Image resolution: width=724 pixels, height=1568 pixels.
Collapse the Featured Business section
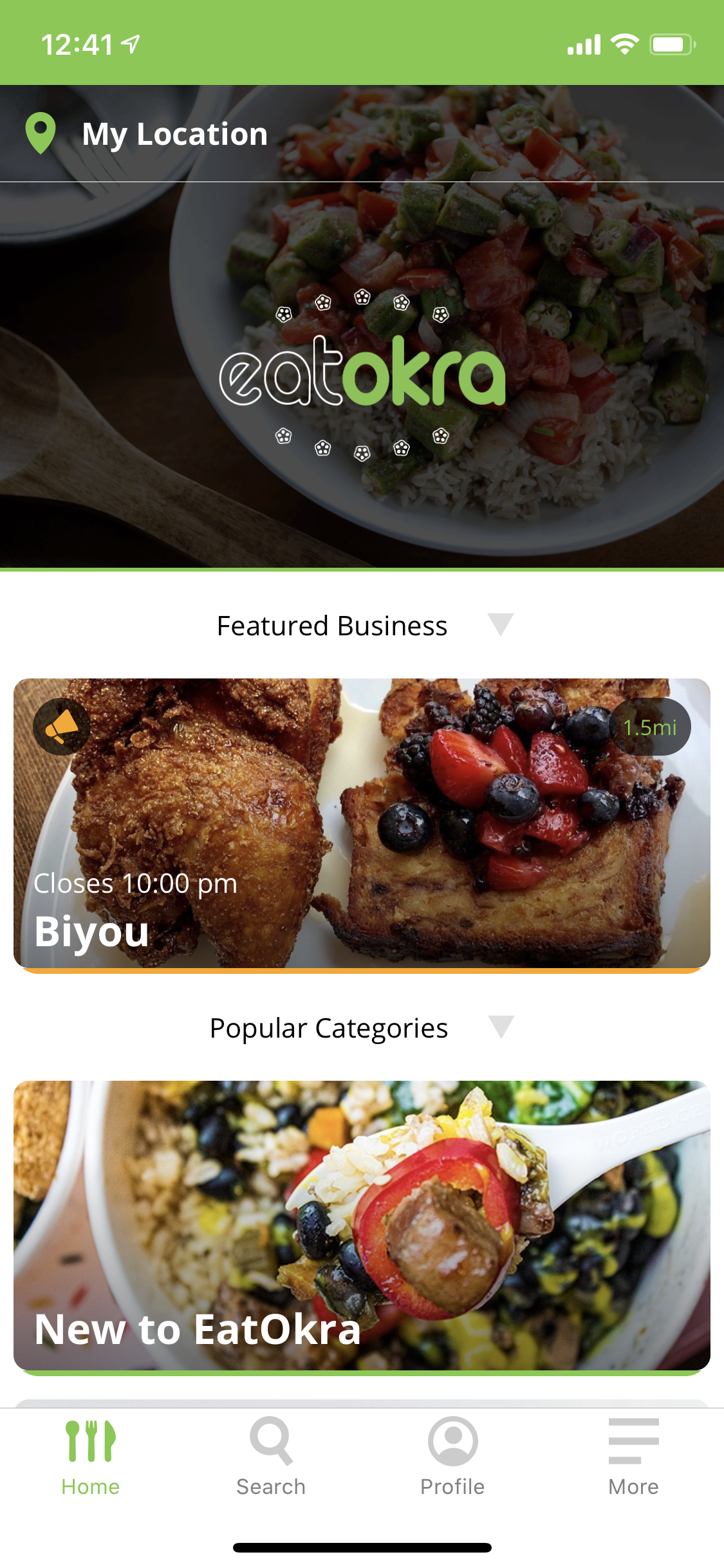click(x=500, y=624)
